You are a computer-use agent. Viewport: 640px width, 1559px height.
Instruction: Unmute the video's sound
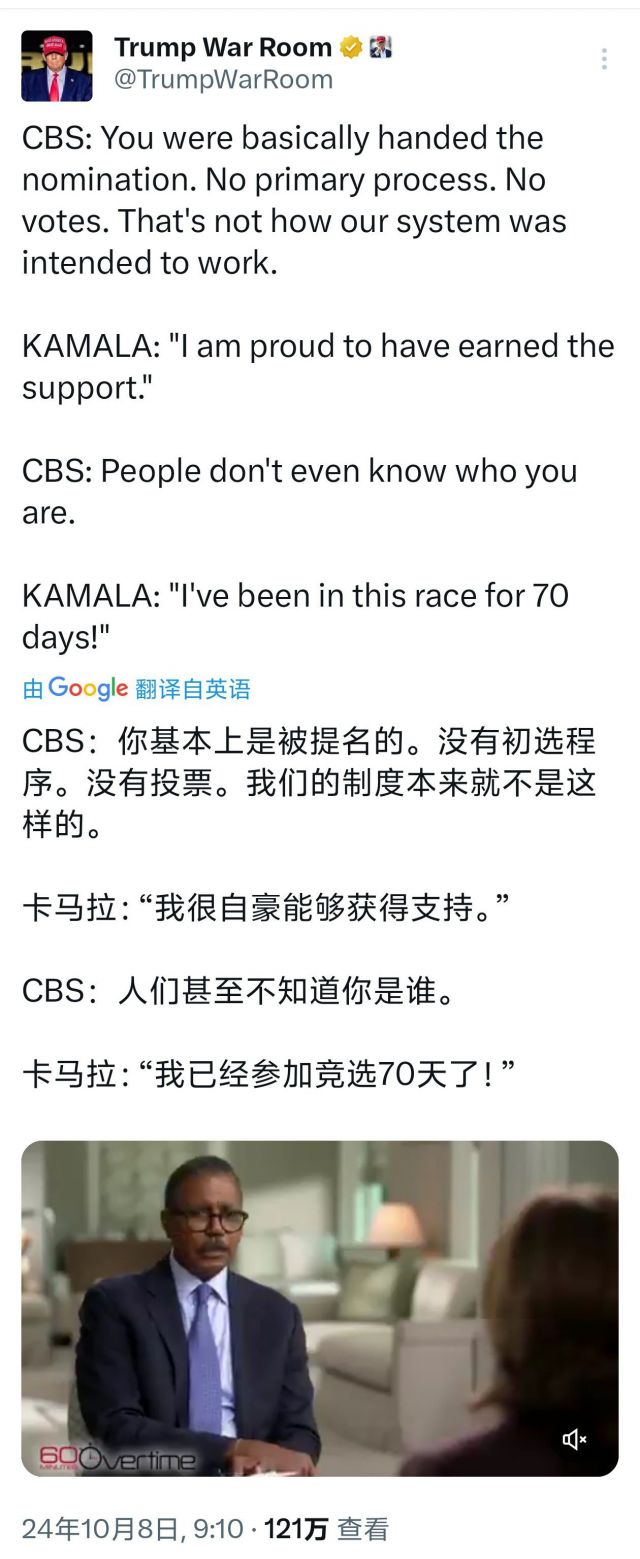574,1439
